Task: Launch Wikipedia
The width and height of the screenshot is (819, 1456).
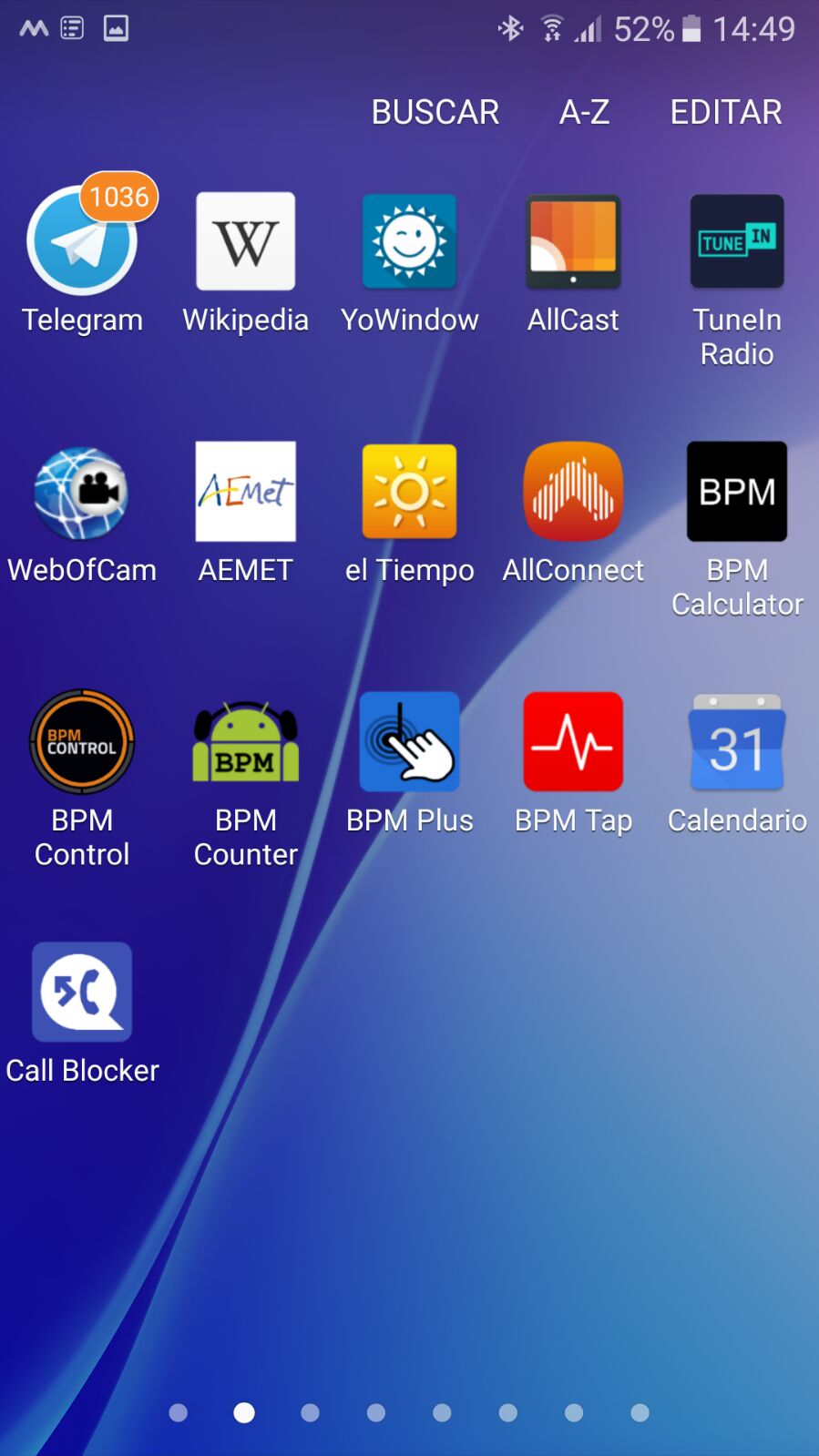Action: click(x=246, y=242)
